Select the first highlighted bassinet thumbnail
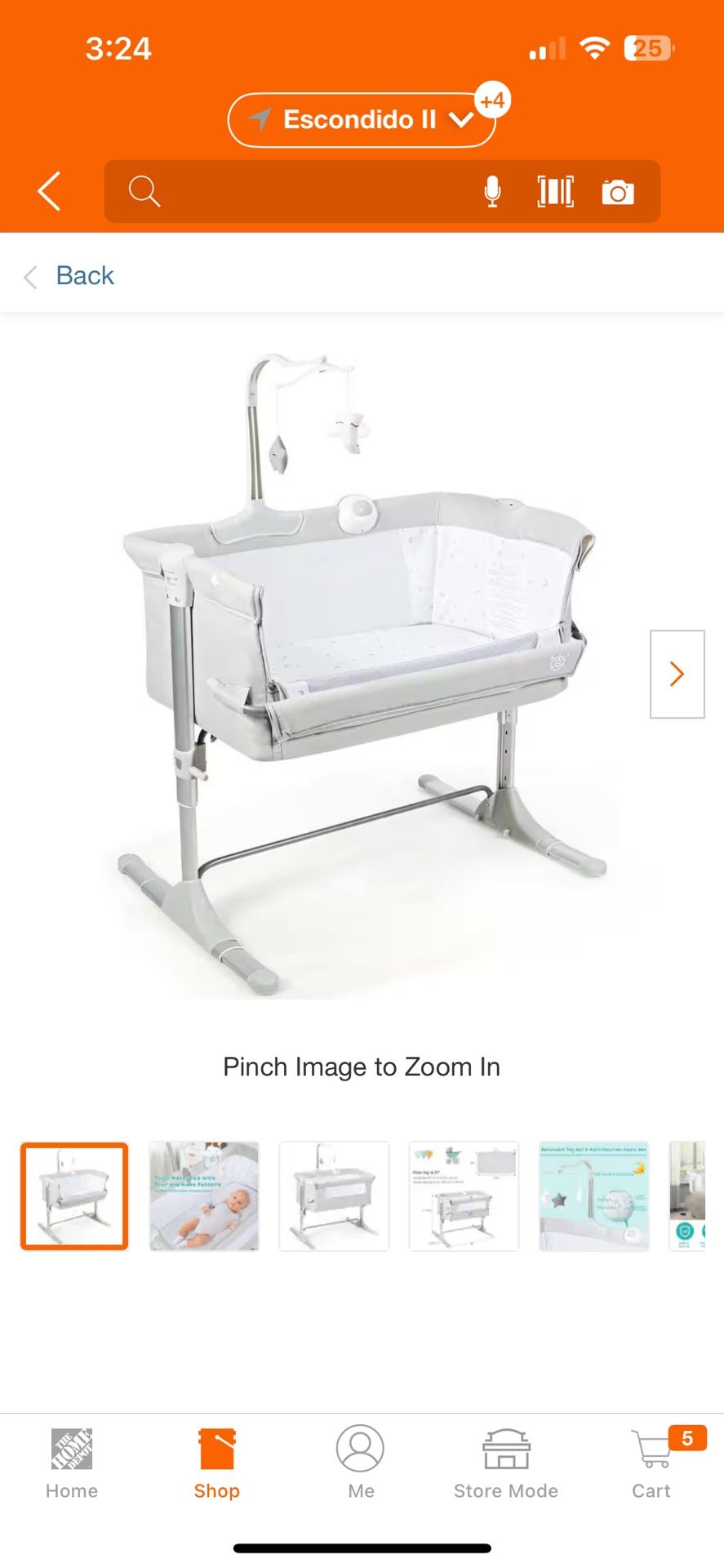Image resolution: width=724 pixels, height=1568 pixels. point(74,1196)
